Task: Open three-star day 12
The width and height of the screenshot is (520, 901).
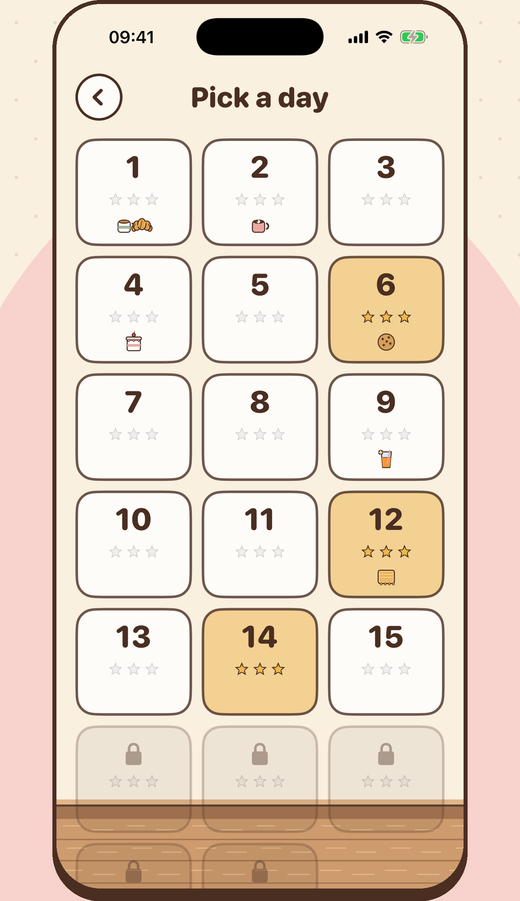Action: (386, 544)
